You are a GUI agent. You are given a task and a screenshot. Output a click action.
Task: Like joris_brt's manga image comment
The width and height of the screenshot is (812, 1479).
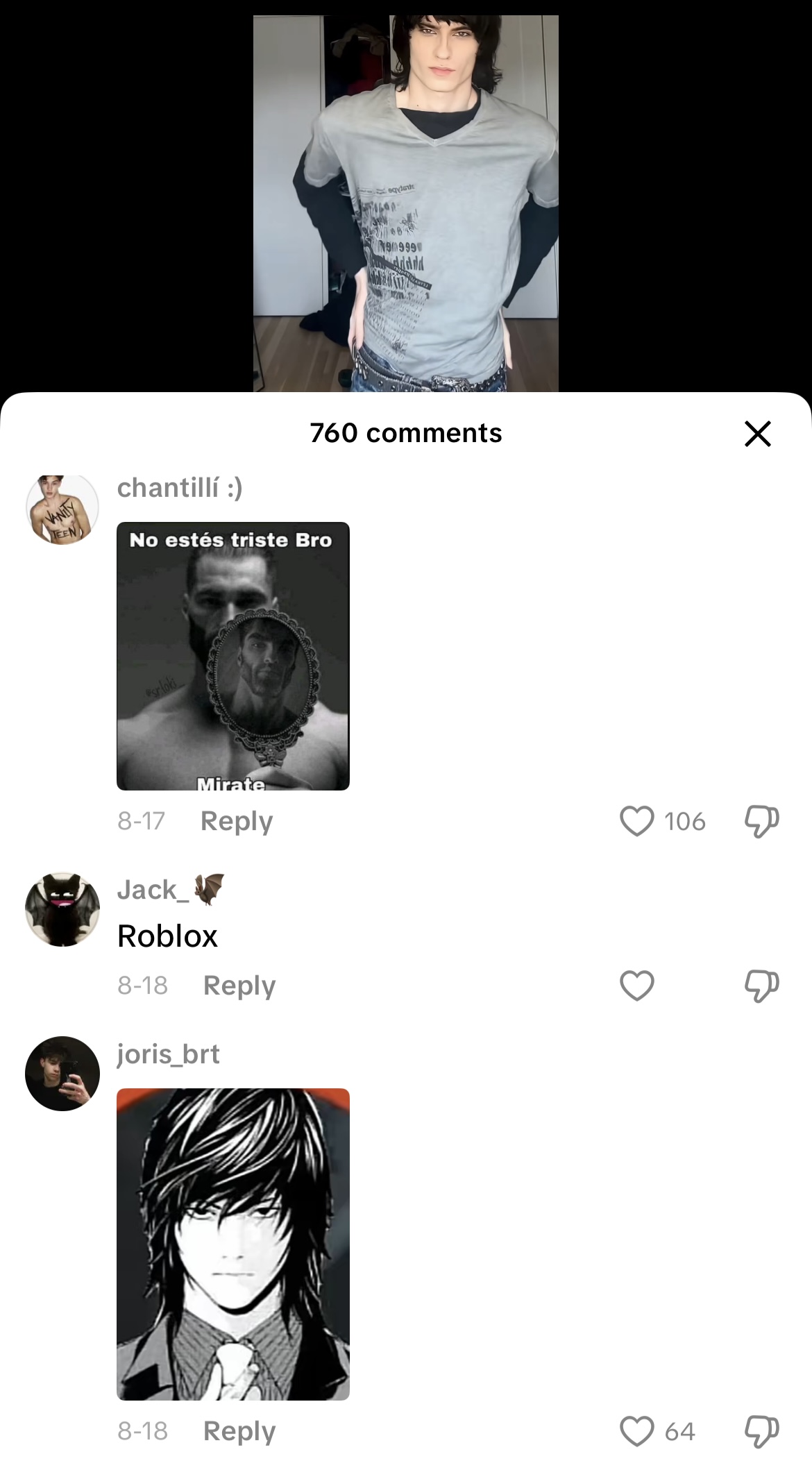636,1431
